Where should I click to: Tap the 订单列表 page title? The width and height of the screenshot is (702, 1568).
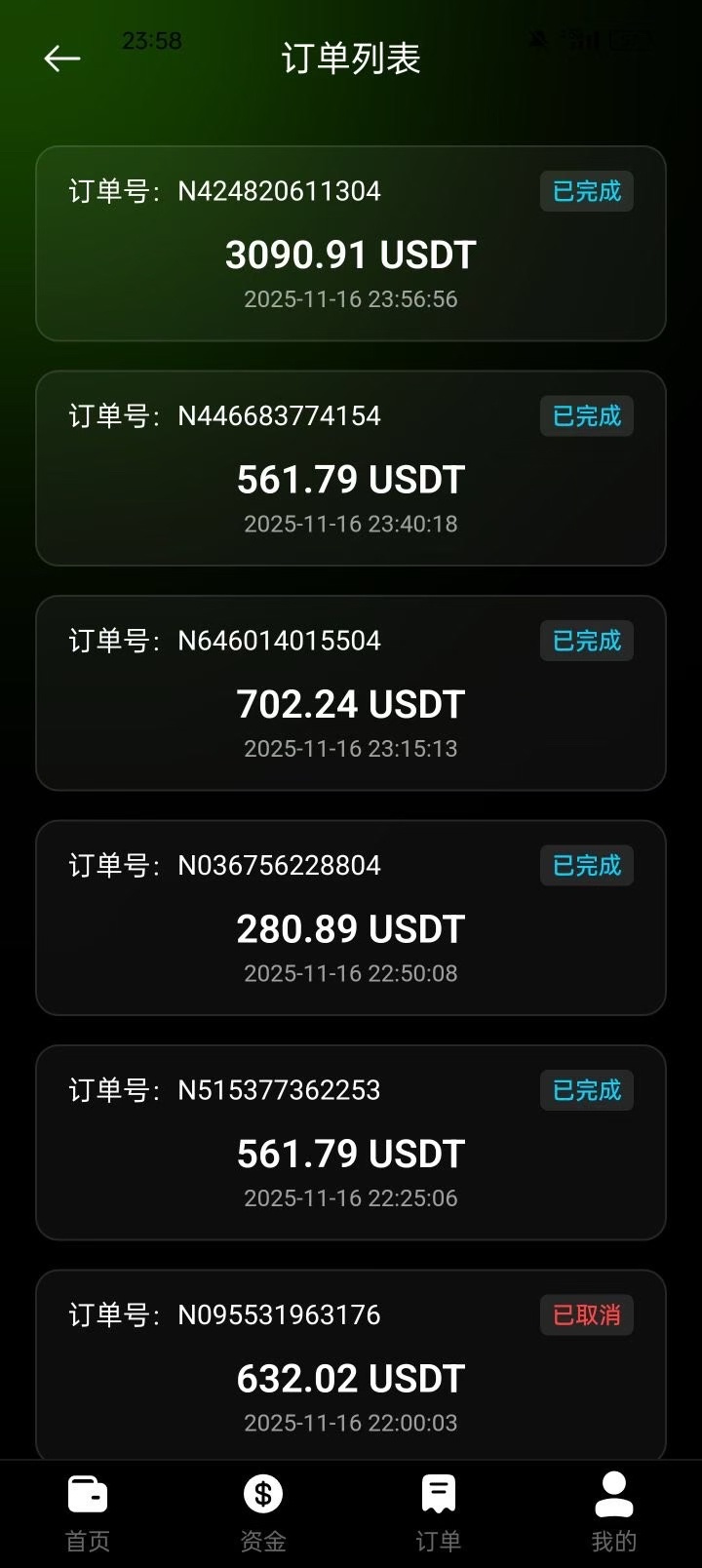coord(351,59)
